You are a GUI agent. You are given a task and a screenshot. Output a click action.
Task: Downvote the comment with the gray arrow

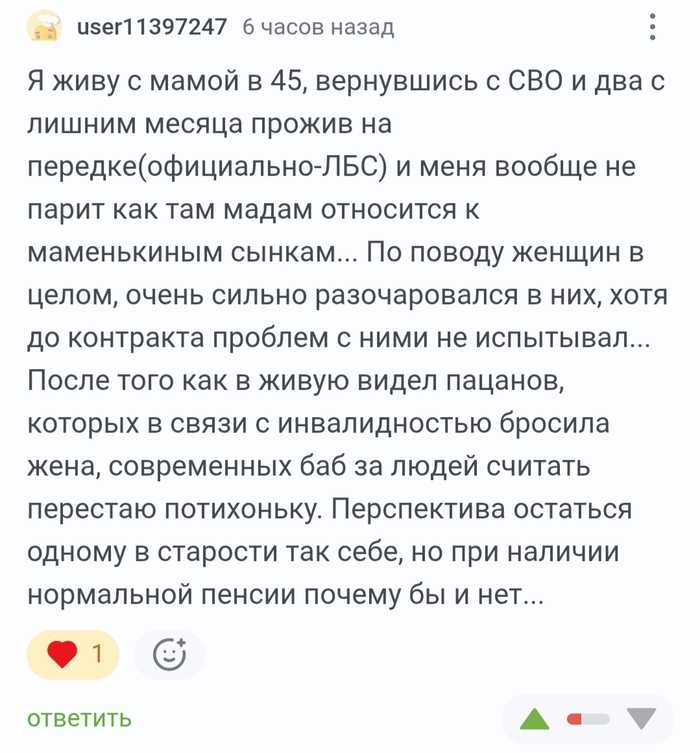pyautogui.click(x=641, y=717)
